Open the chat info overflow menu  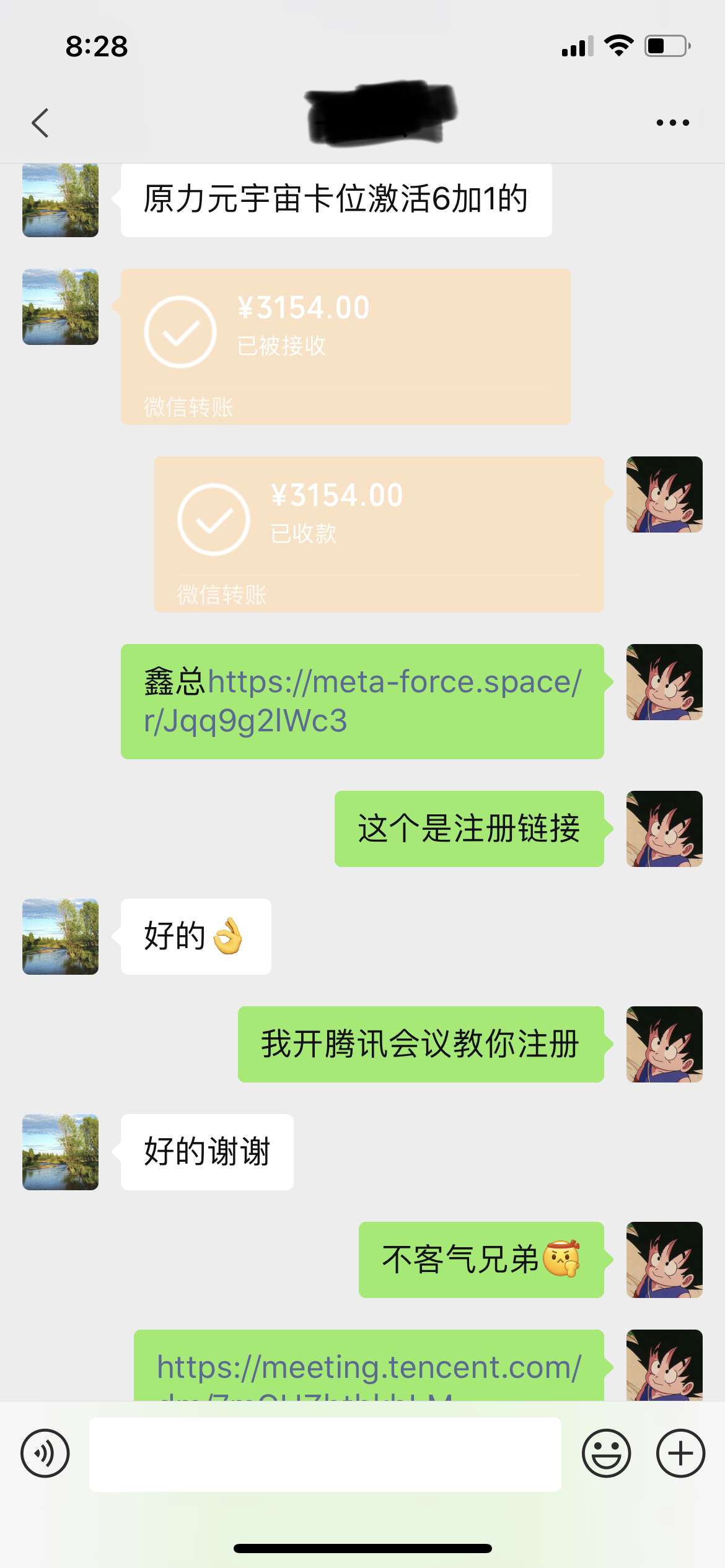coord(672,123)
